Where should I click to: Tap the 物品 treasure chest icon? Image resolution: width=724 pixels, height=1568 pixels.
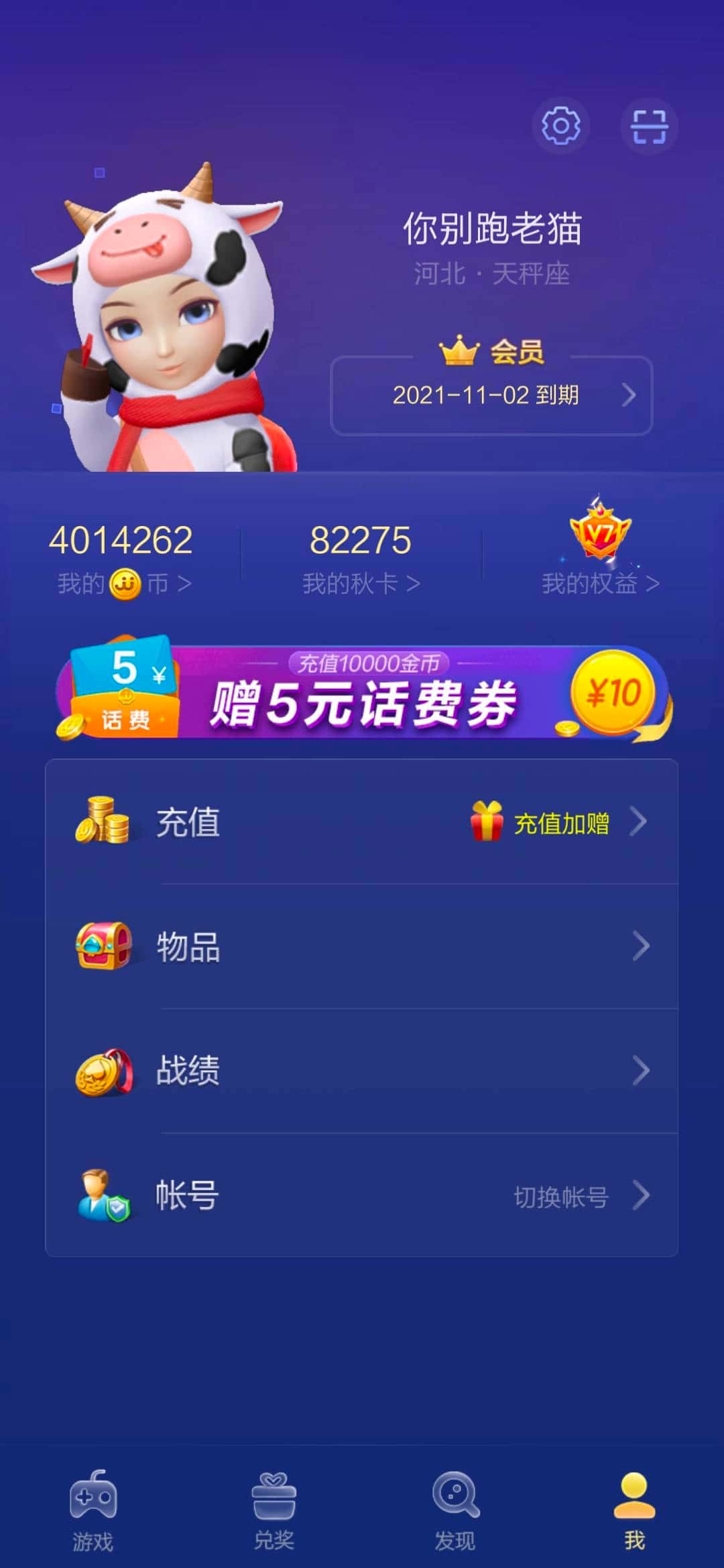tap(105, 946)
